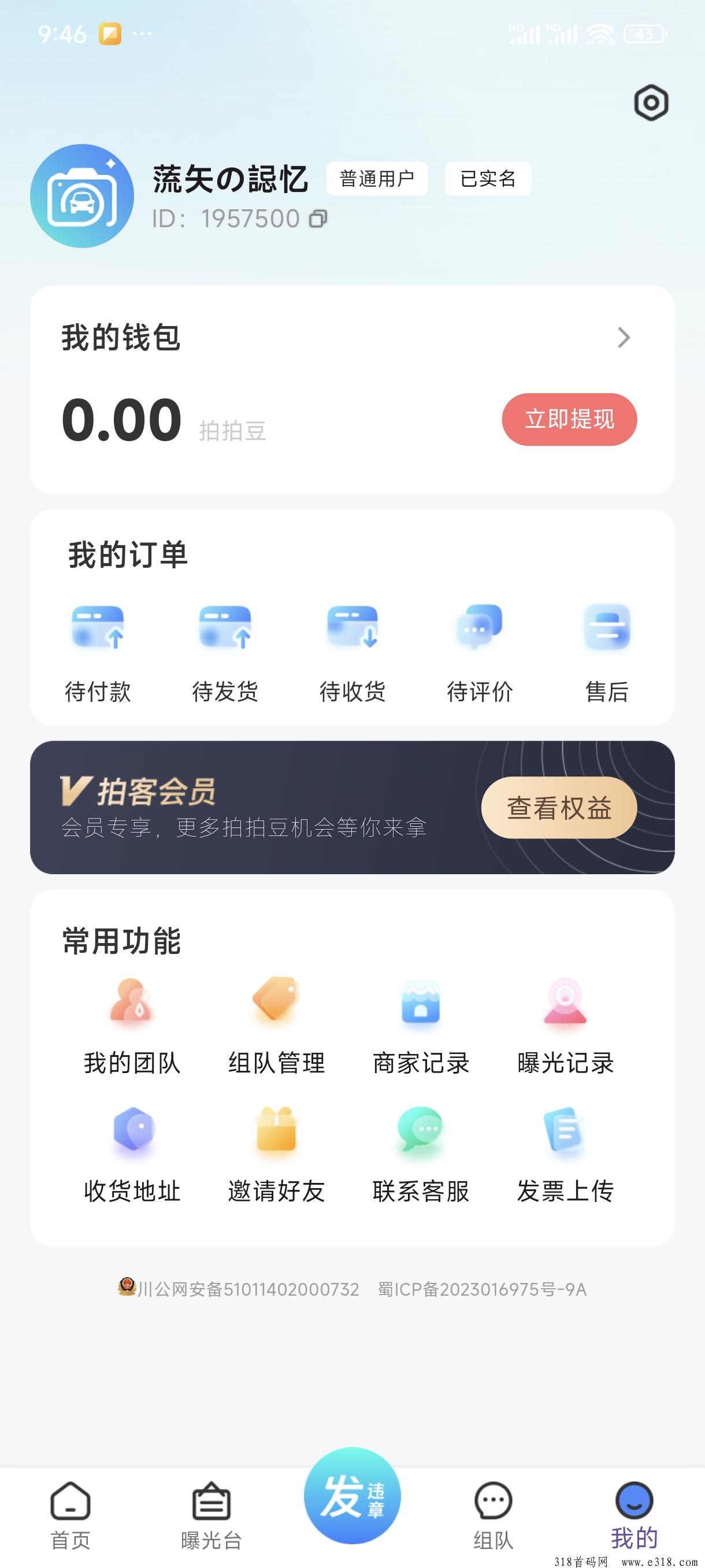Screen dimensions: 705x1568
Task: Open 我的团队
Action: [132, 1027]
